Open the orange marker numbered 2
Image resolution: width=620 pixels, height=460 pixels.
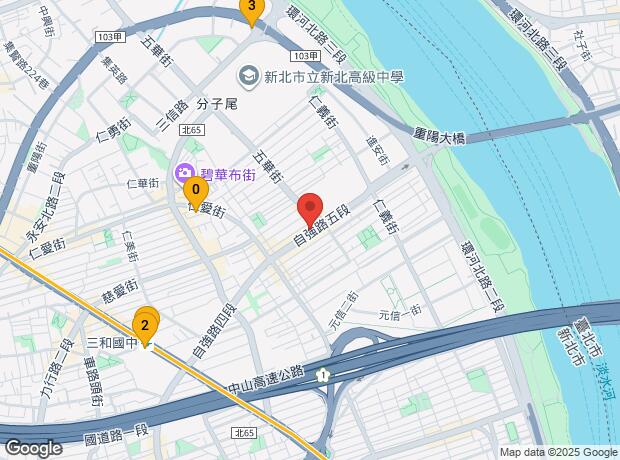pos(145,326)
